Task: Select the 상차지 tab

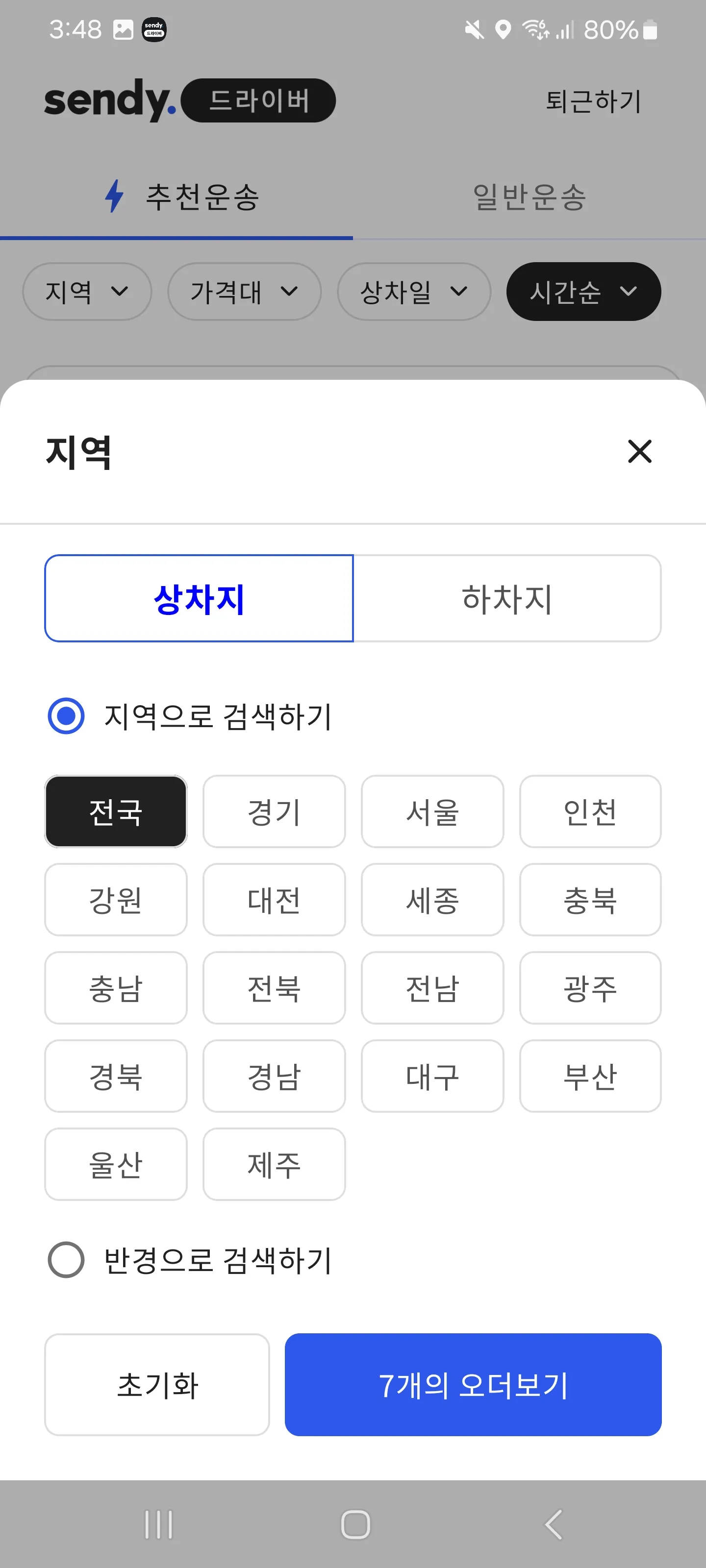Action: (x=199, y=598)
